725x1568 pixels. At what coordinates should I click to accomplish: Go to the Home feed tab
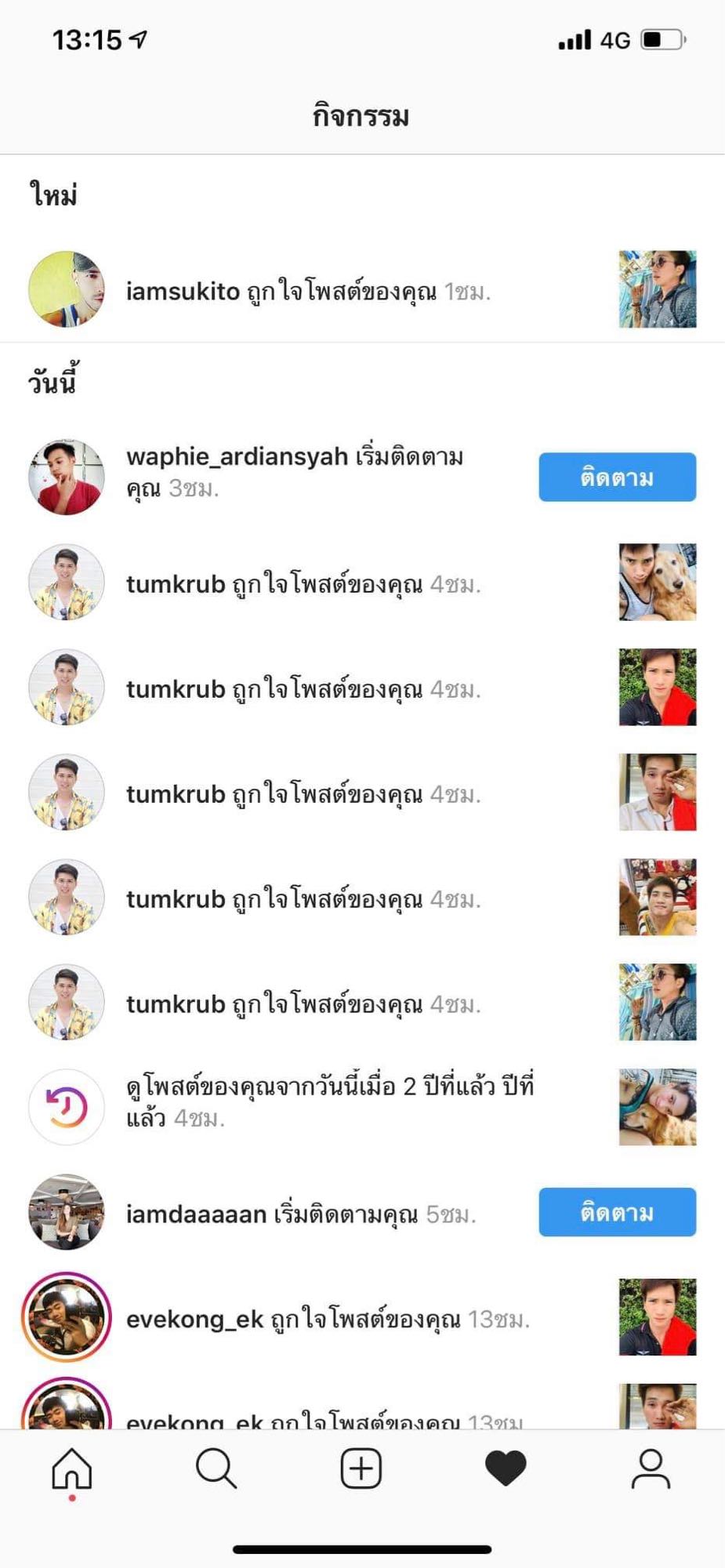[71, 1468]
